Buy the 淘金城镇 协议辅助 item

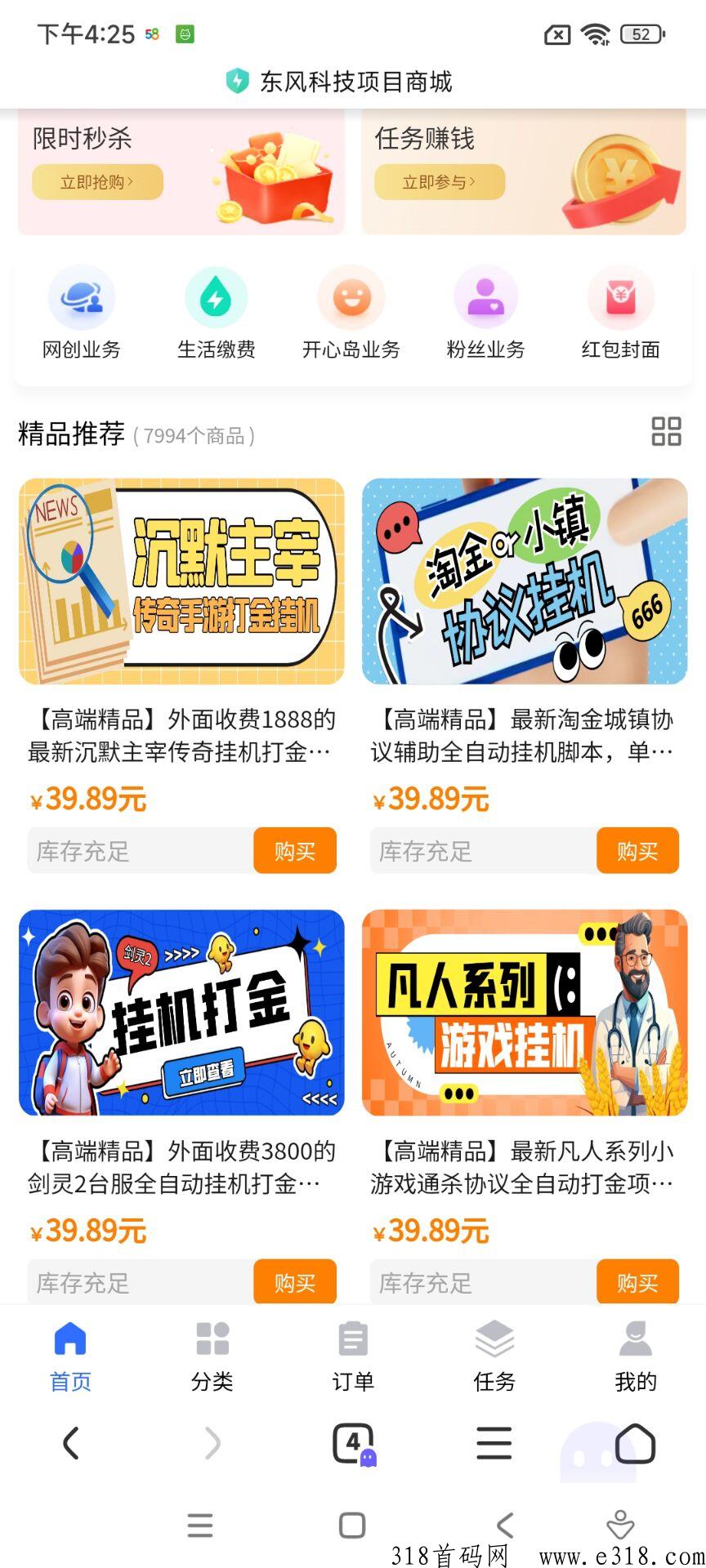(x=637, y=851)
